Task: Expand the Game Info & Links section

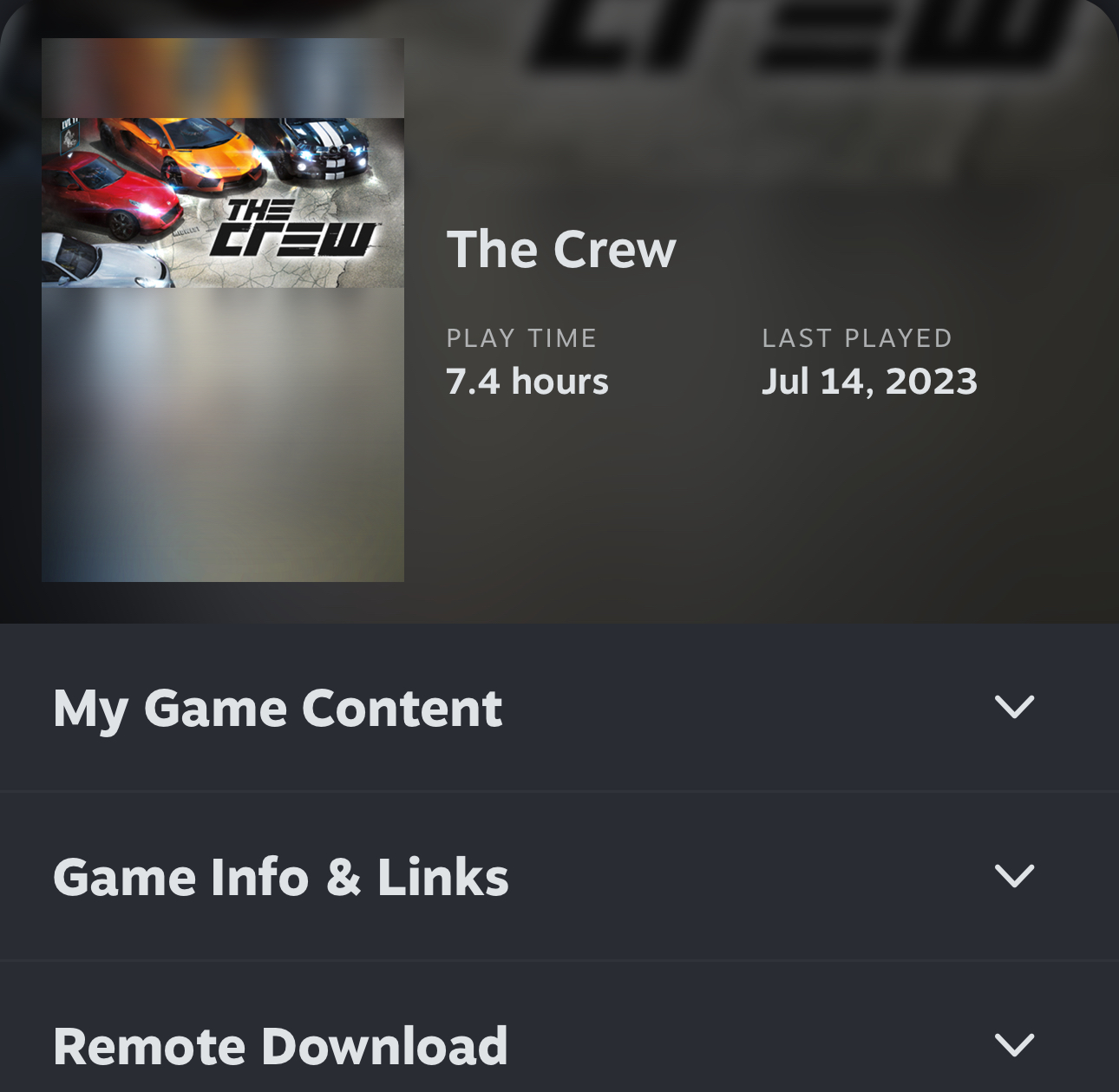Action: pos(1013,876)
